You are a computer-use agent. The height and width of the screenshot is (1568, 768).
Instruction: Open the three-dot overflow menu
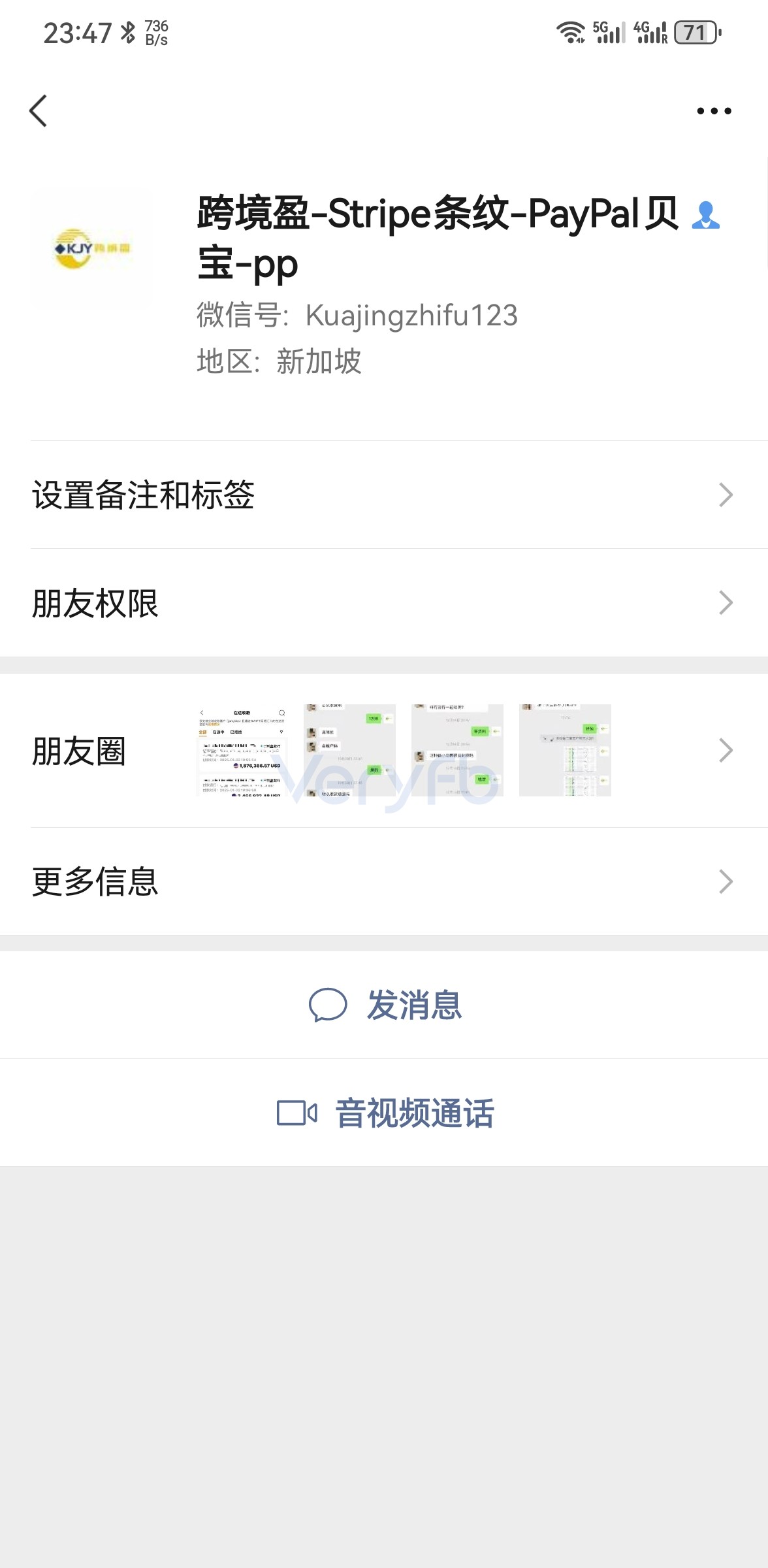pos(714,110)
